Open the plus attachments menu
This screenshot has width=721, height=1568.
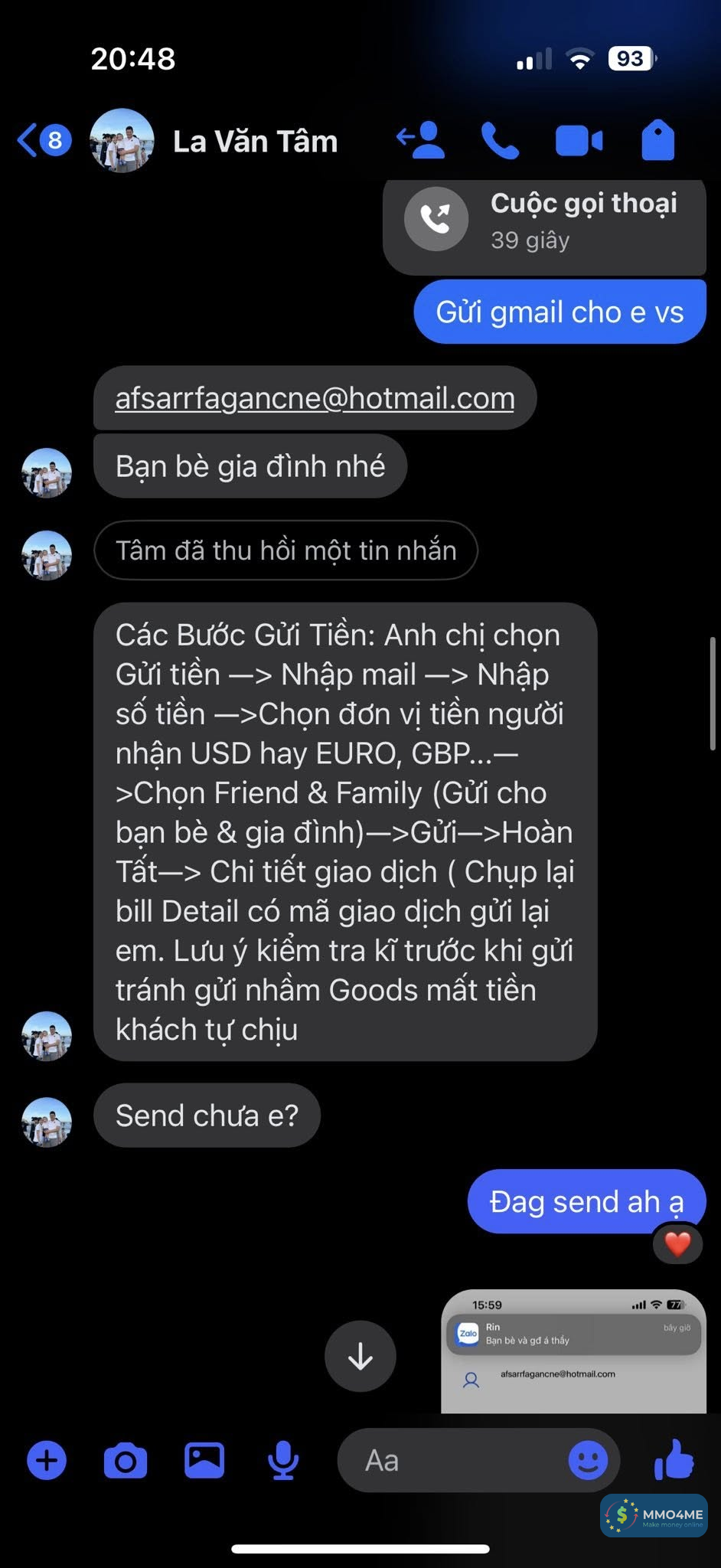click(47, 1460)
